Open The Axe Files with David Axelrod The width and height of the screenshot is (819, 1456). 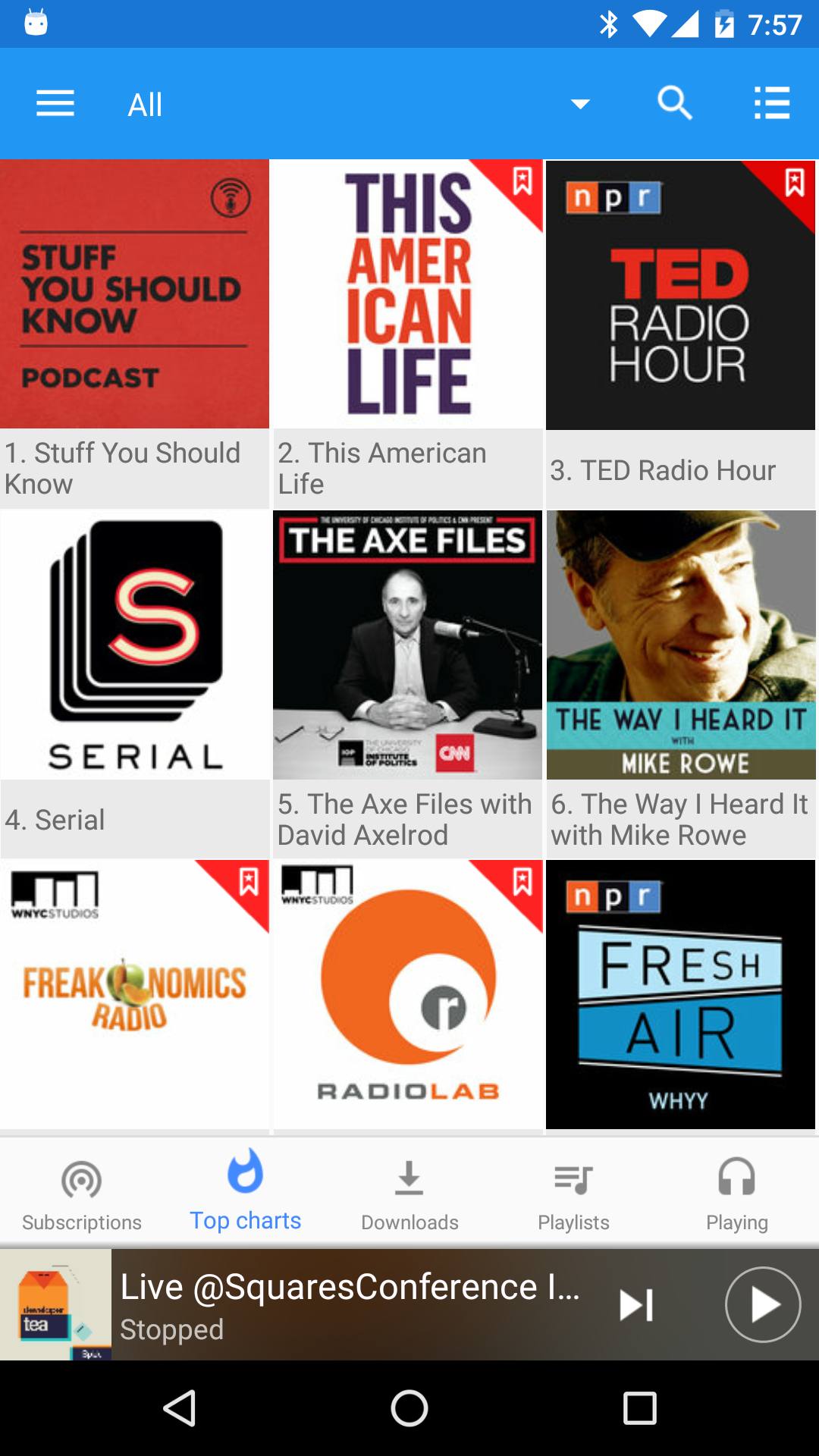(408, 645)
